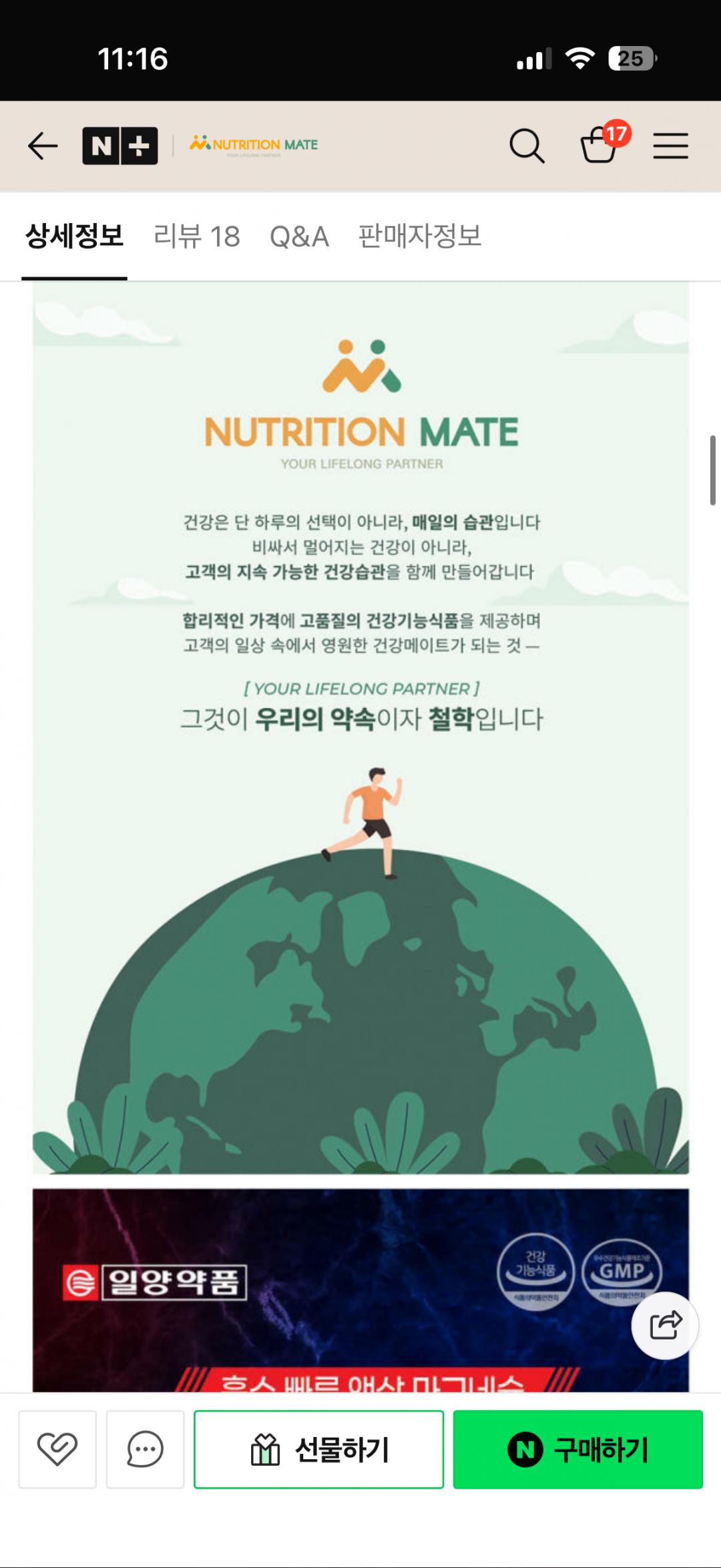Image resolution: width=721 pixels, height=1568 pixels.
Task: Open the N+ store home logo
Action: tap(120, 146)
